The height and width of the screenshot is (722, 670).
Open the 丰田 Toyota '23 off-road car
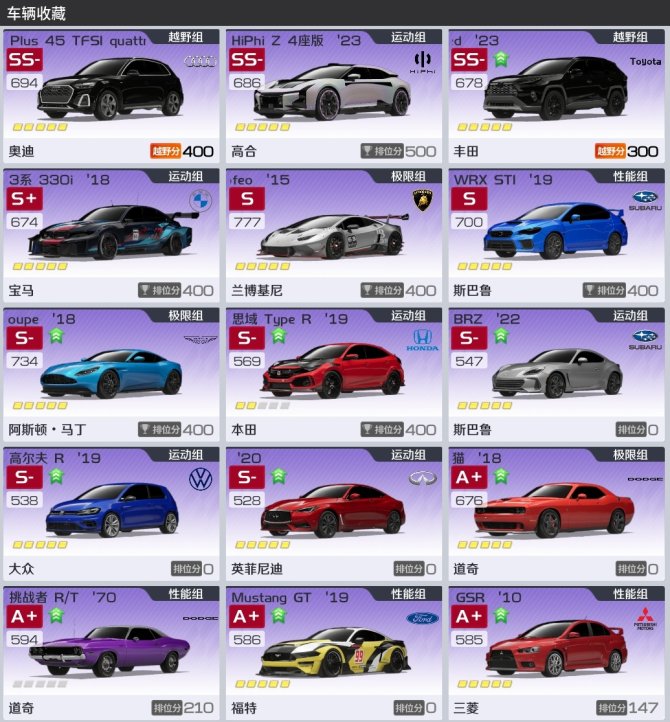(x=558, y=95)
